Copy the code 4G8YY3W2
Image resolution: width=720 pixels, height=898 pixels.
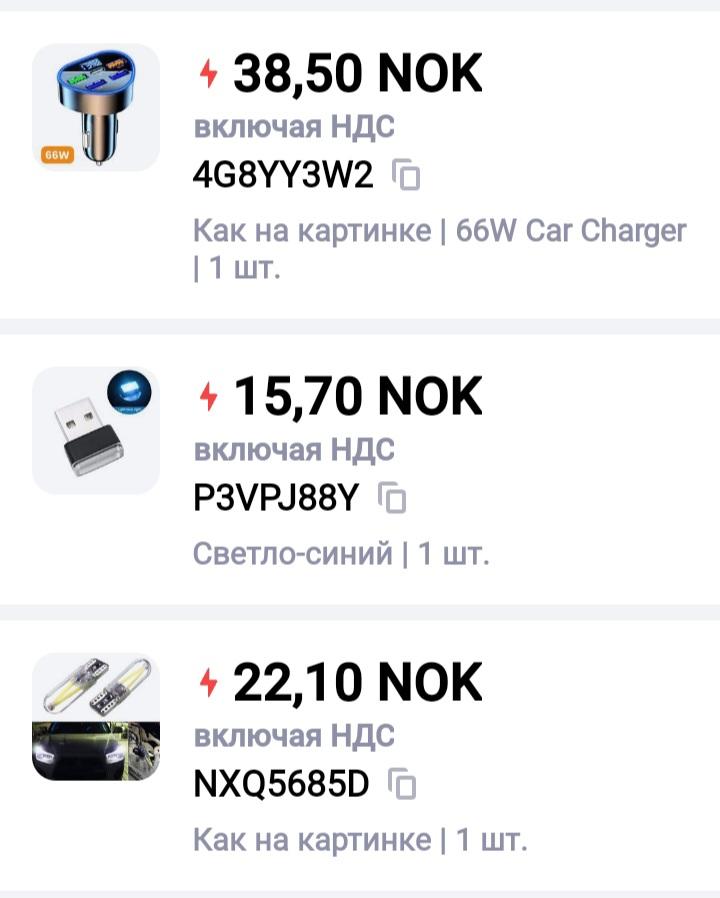coord(406,176)
